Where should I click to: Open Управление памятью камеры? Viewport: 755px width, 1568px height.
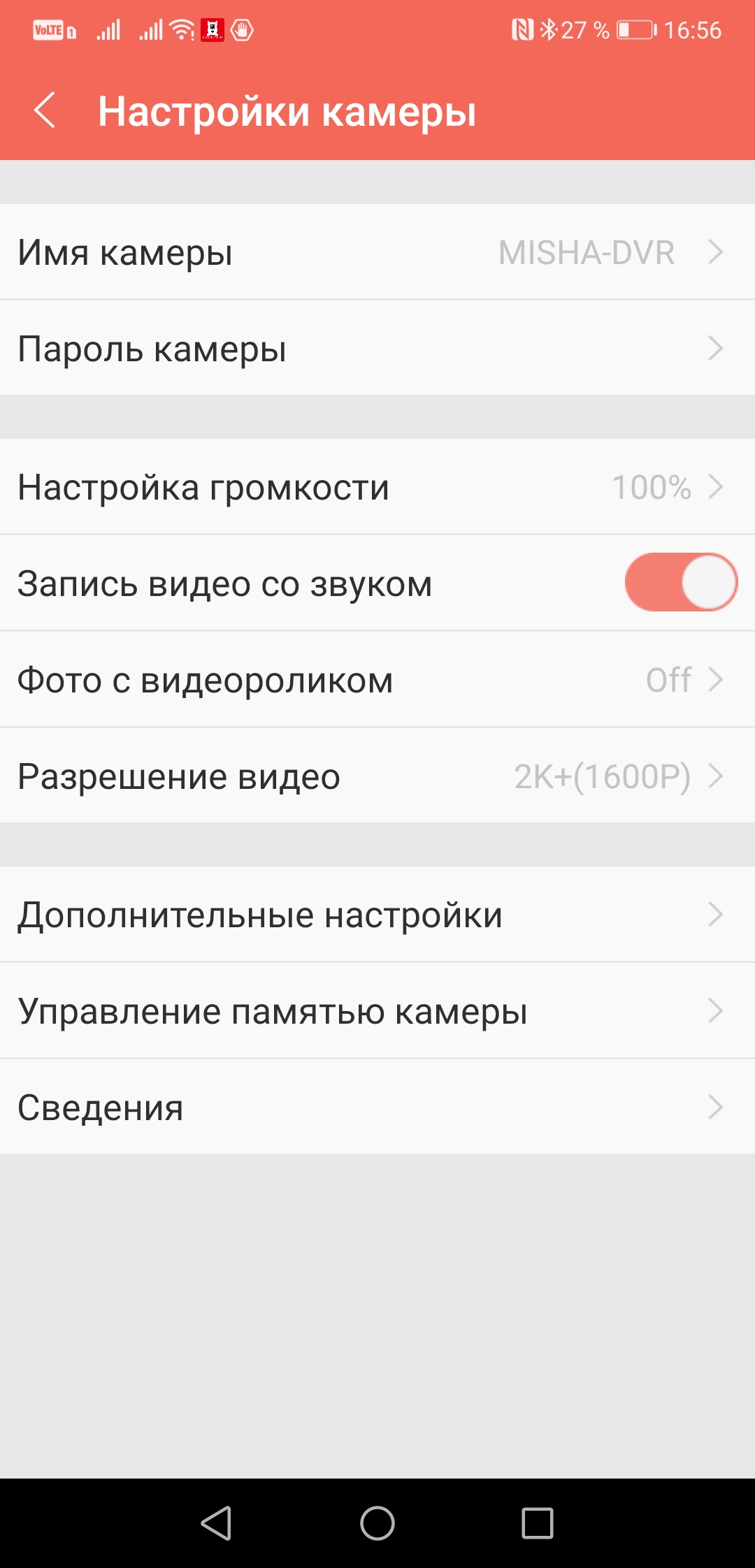pyautogui.click(x=377, y=1011)
